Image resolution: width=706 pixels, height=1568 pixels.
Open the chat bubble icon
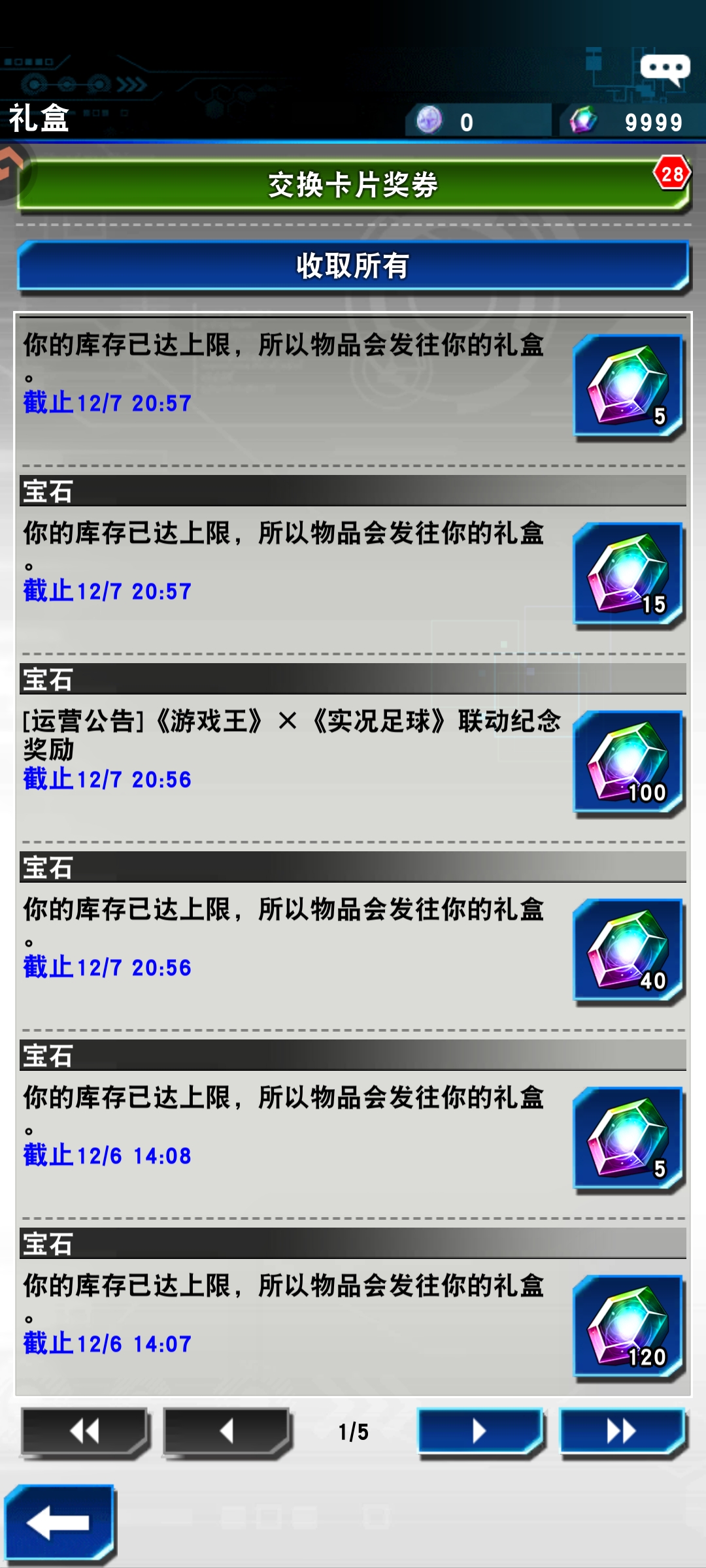click(665, 70)
